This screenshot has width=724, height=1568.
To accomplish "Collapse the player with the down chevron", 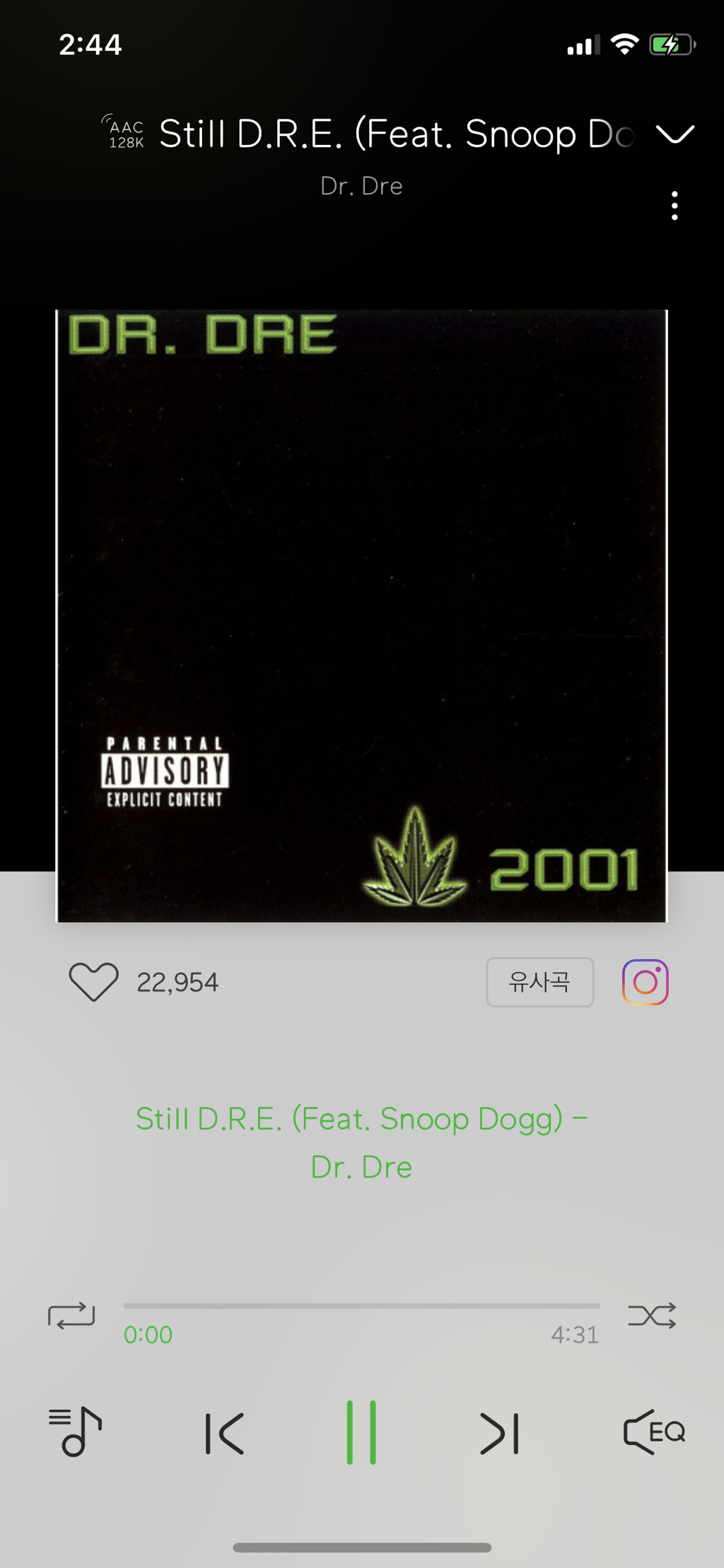I will tap(675, 133).
